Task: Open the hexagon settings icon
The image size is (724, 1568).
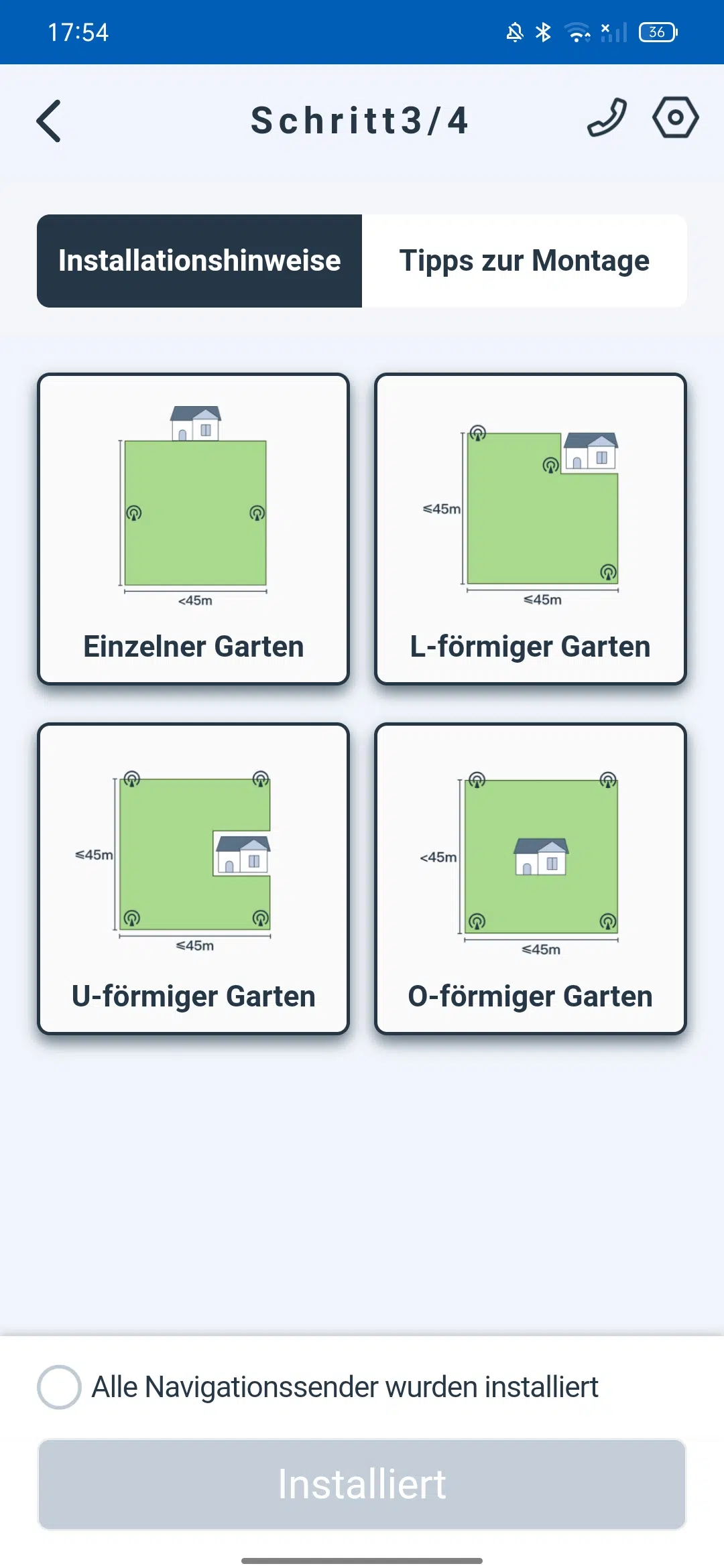Action: (x=675, y=117)
